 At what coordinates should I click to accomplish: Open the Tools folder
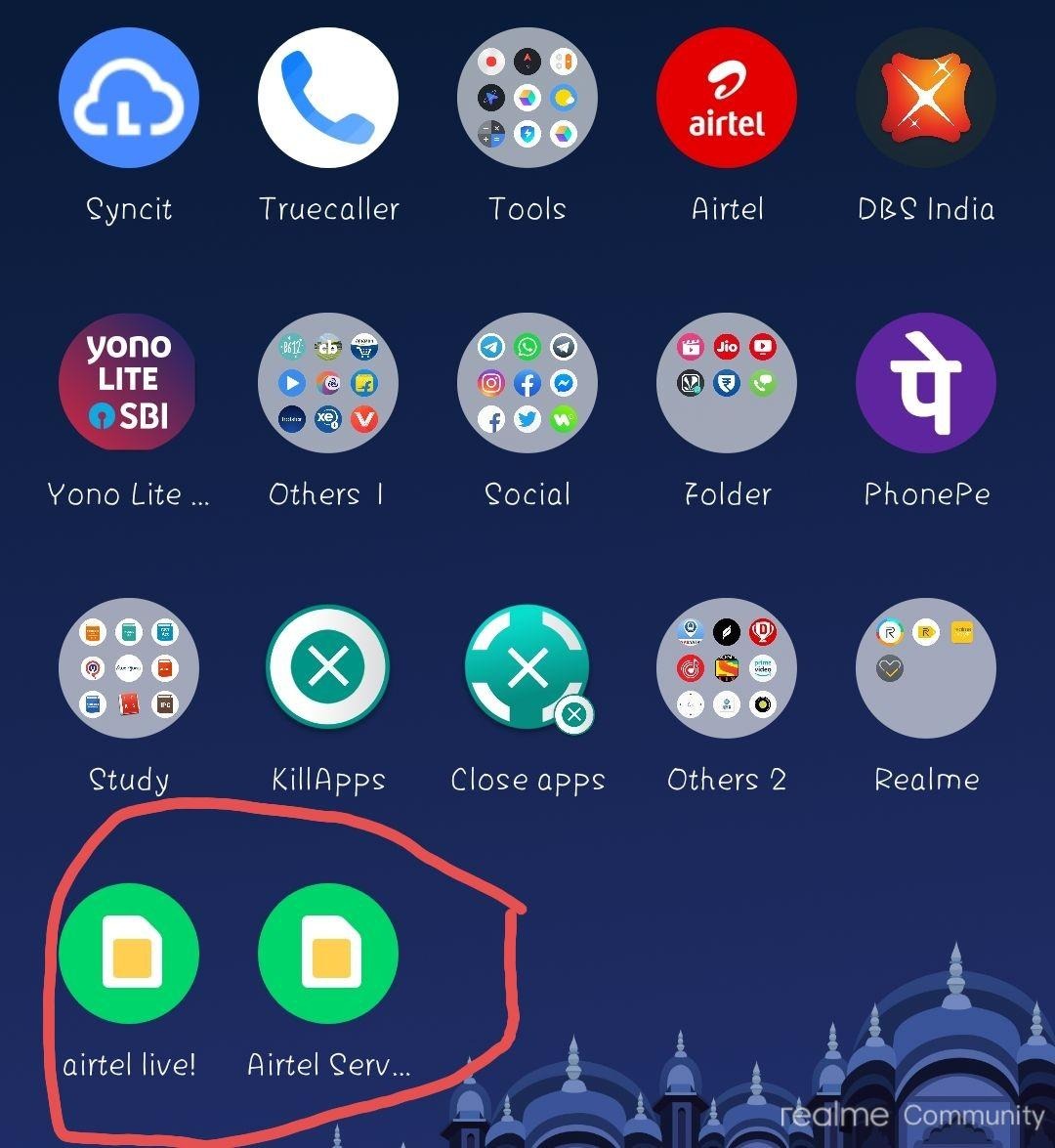click(527, 99)
